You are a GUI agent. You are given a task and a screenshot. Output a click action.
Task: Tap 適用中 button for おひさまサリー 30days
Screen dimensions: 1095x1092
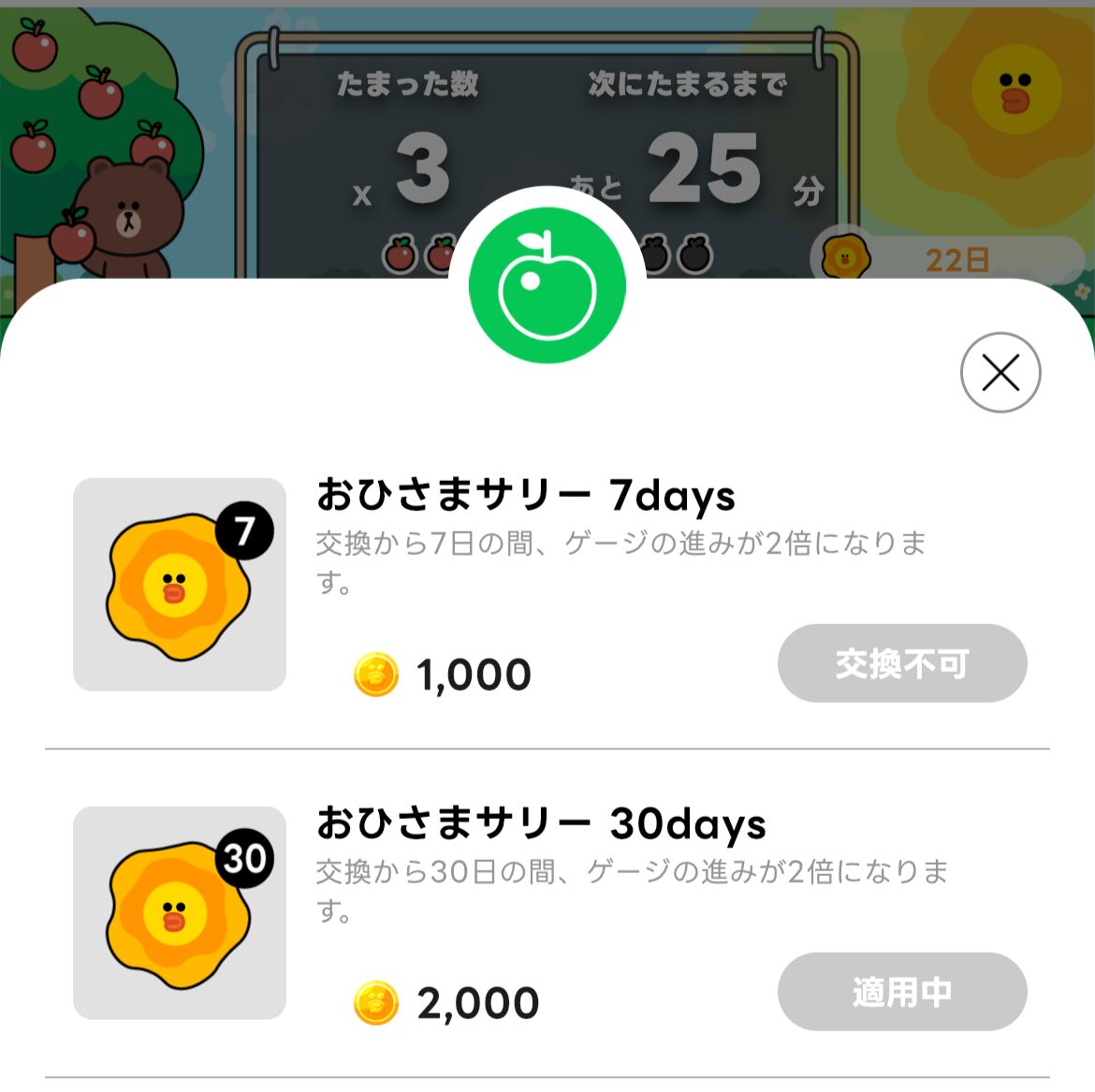(902, 992)
